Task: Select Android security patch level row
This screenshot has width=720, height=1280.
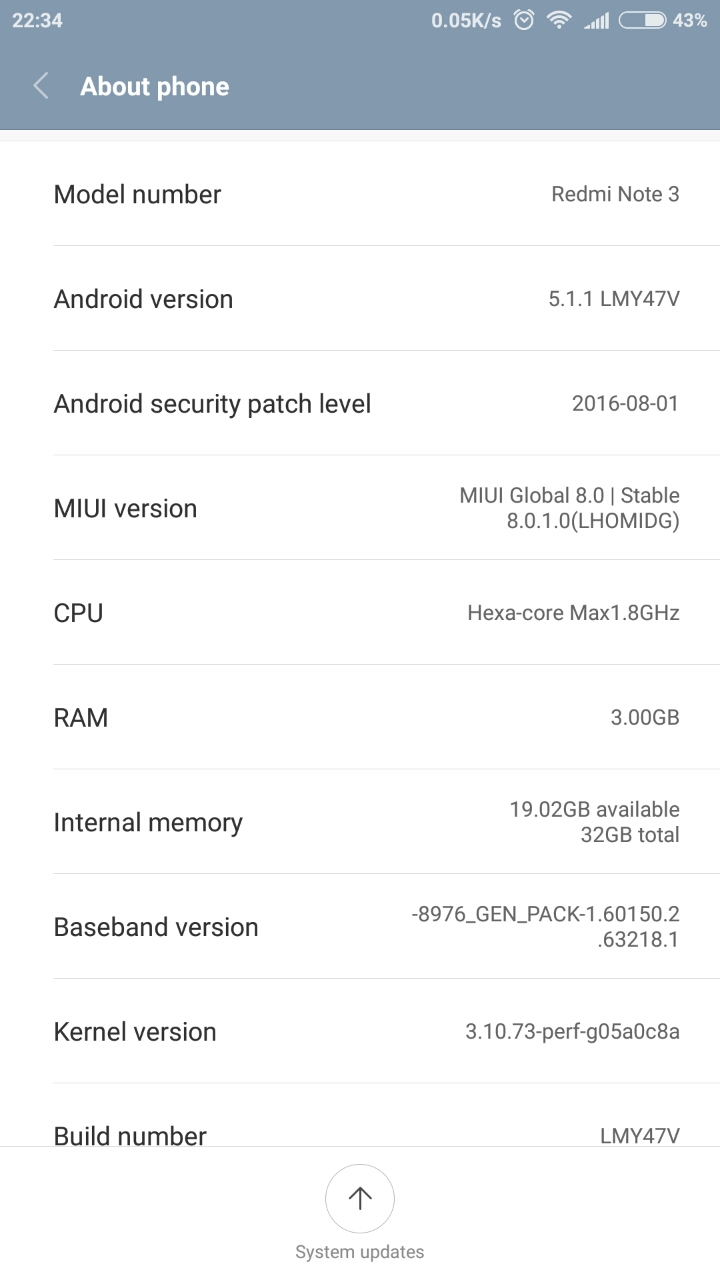Action: (x=360, y=404)
